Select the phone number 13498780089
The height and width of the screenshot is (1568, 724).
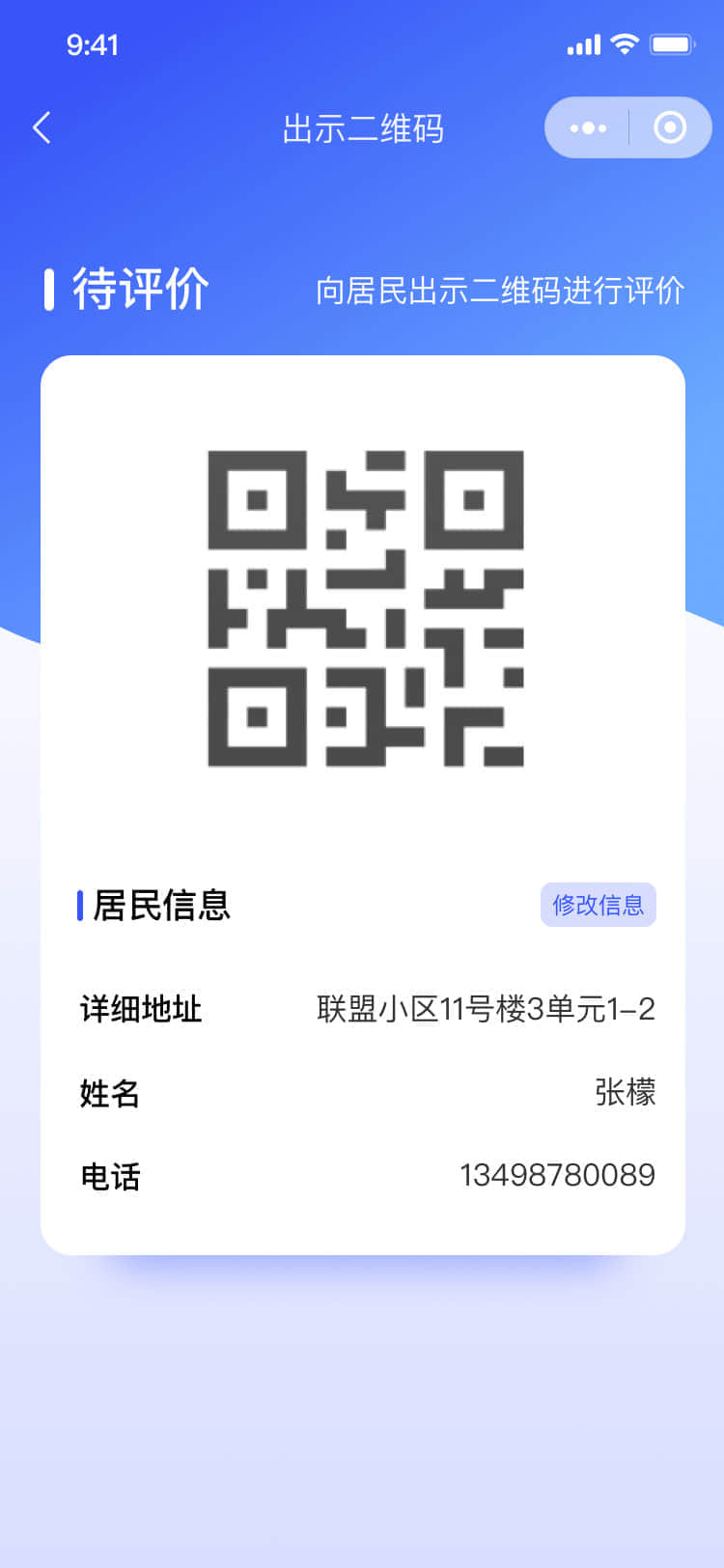[558, 1175]
